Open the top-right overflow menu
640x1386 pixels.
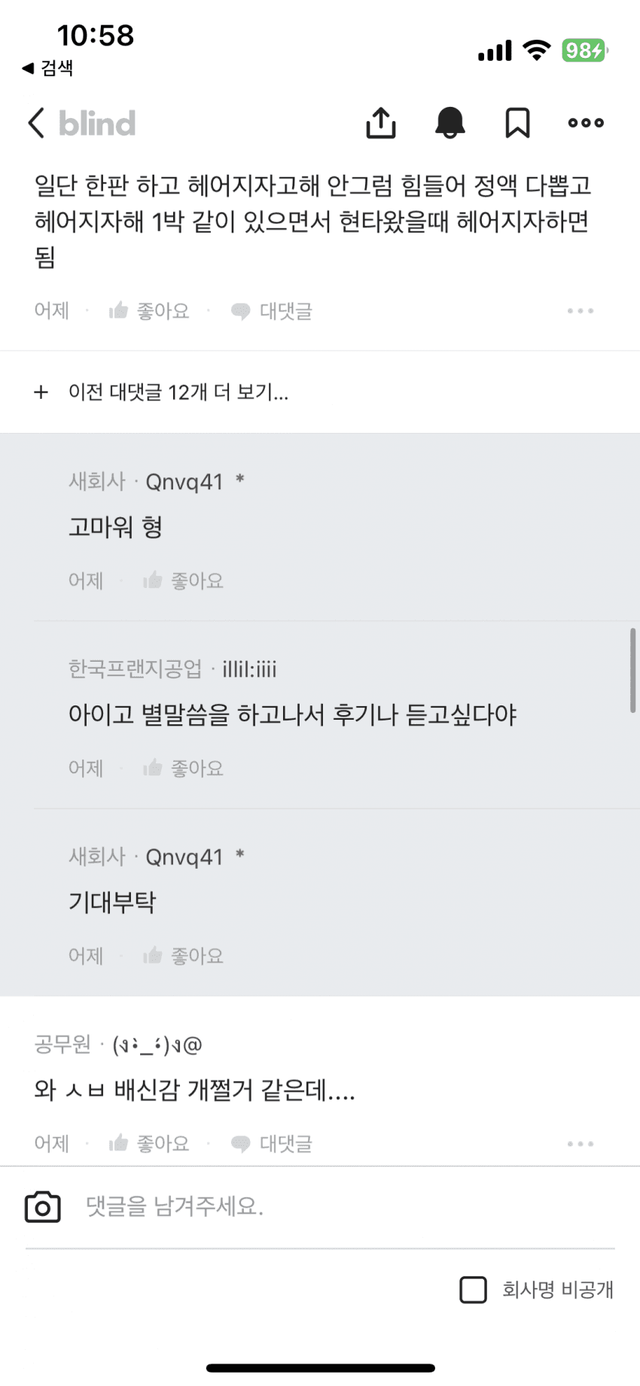pos(585,123)
